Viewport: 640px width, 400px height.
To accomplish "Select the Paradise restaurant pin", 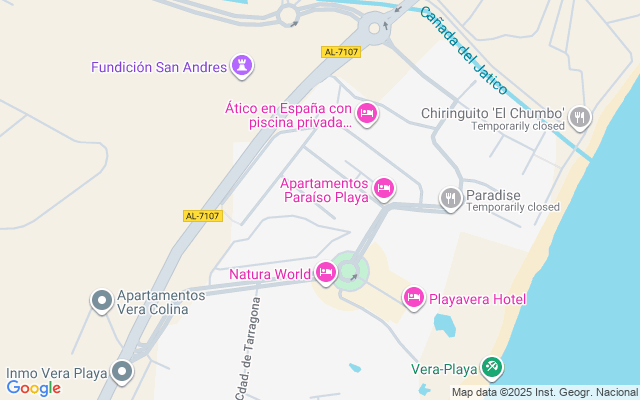I will coord(451,198).
